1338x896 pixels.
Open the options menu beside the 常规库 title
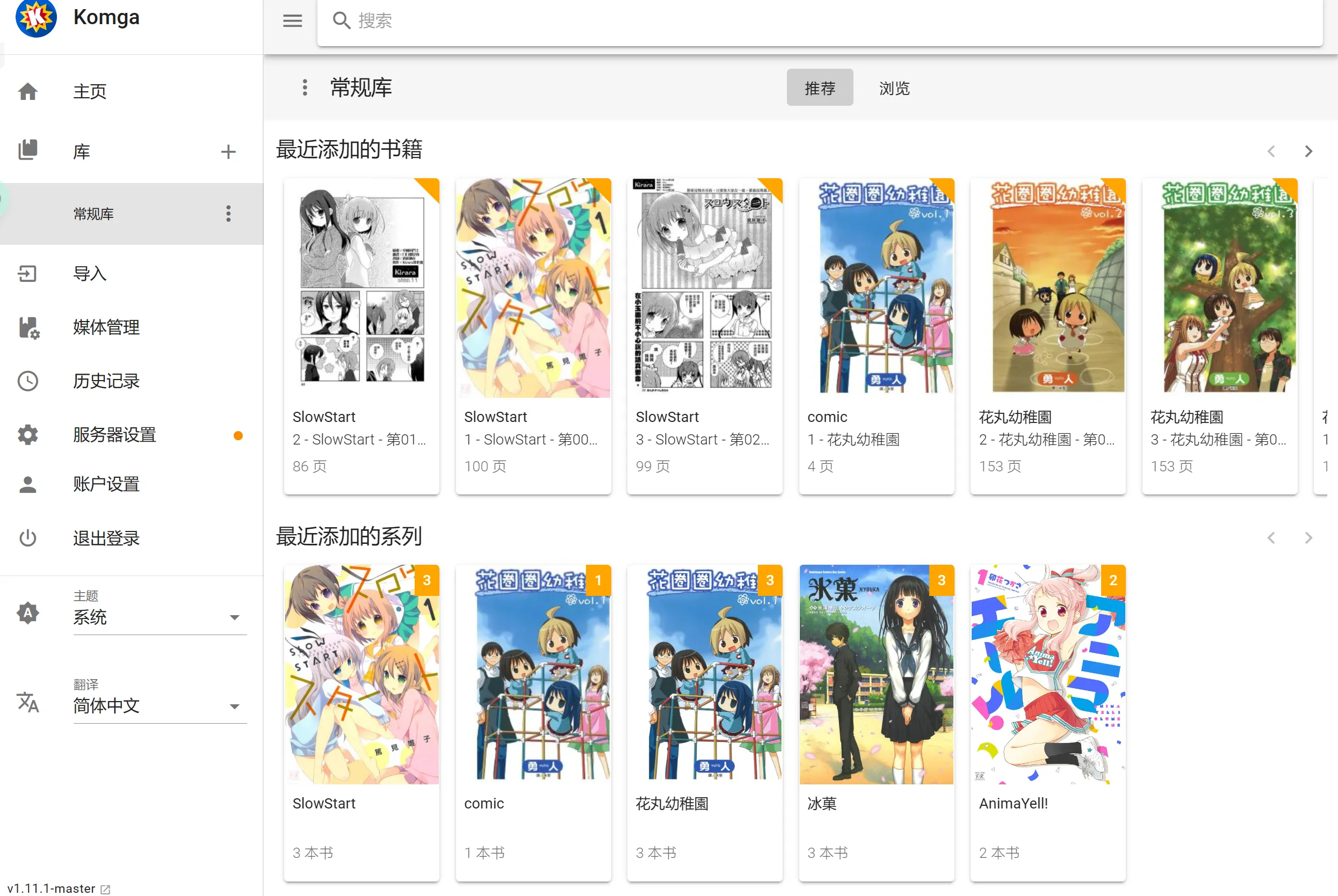coord(305,88)
